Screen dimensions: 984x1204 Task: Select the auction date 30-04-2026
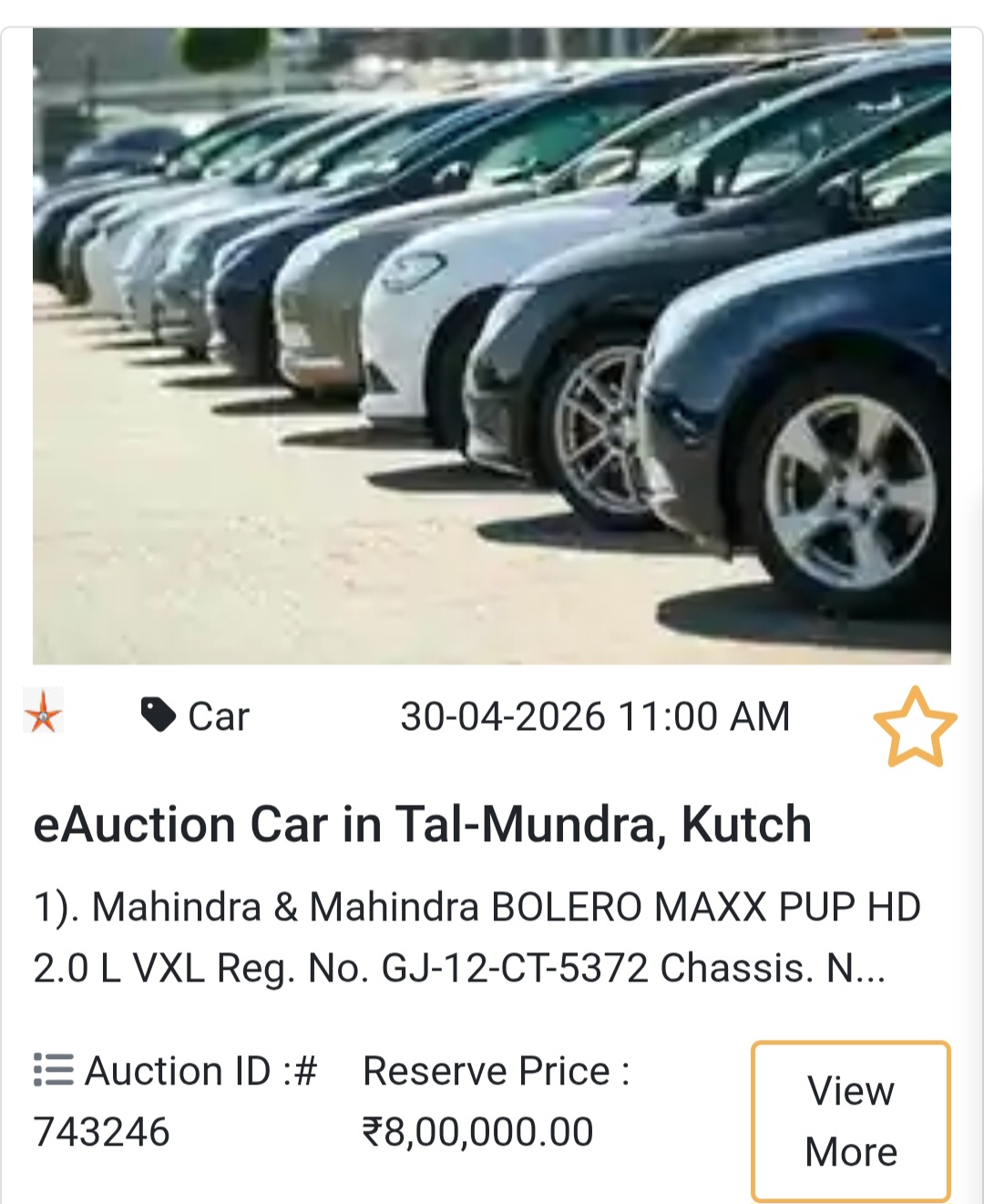[597, 716]
